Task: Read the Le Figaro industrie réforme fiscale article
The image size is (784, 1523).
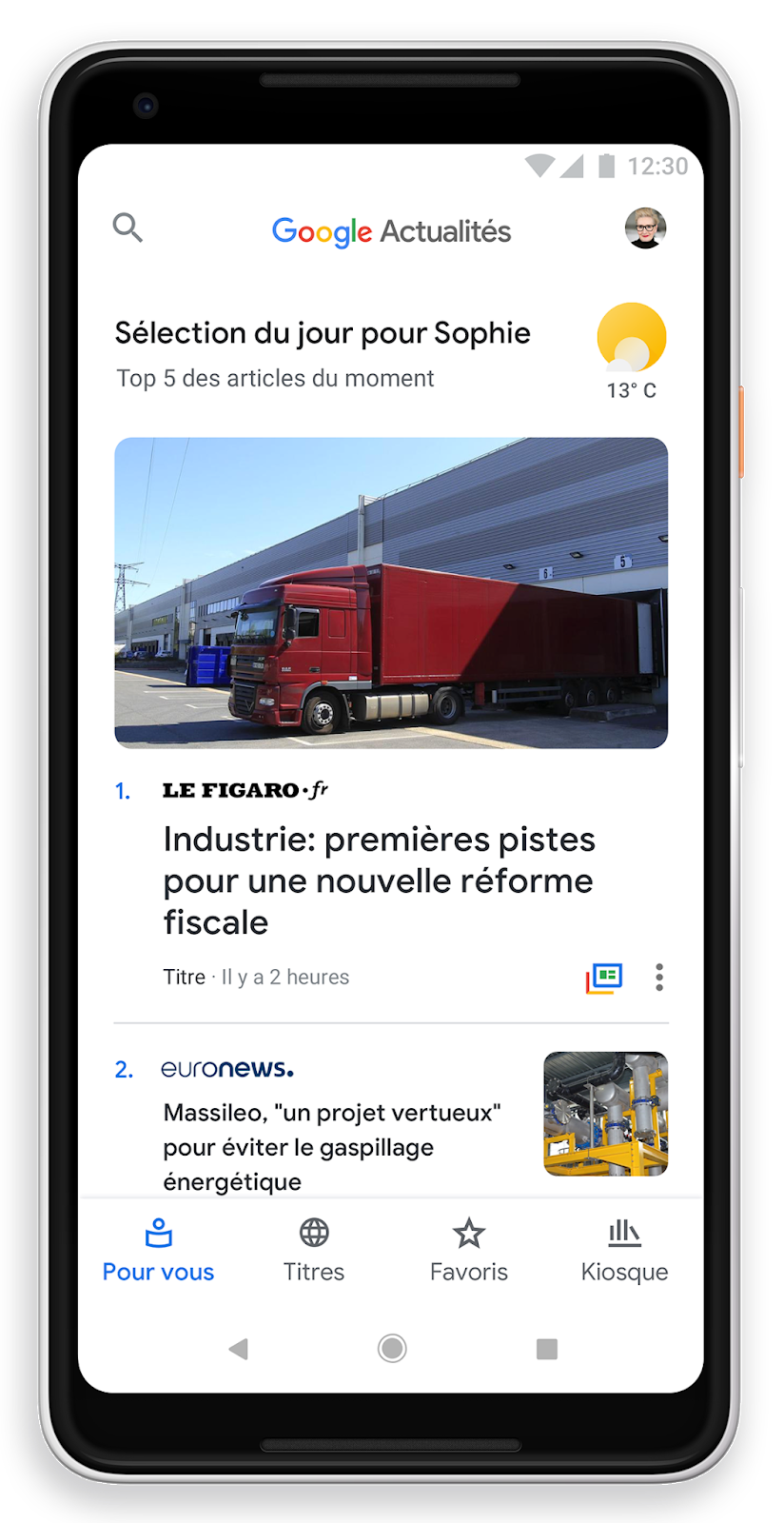Action: point(379,880)
